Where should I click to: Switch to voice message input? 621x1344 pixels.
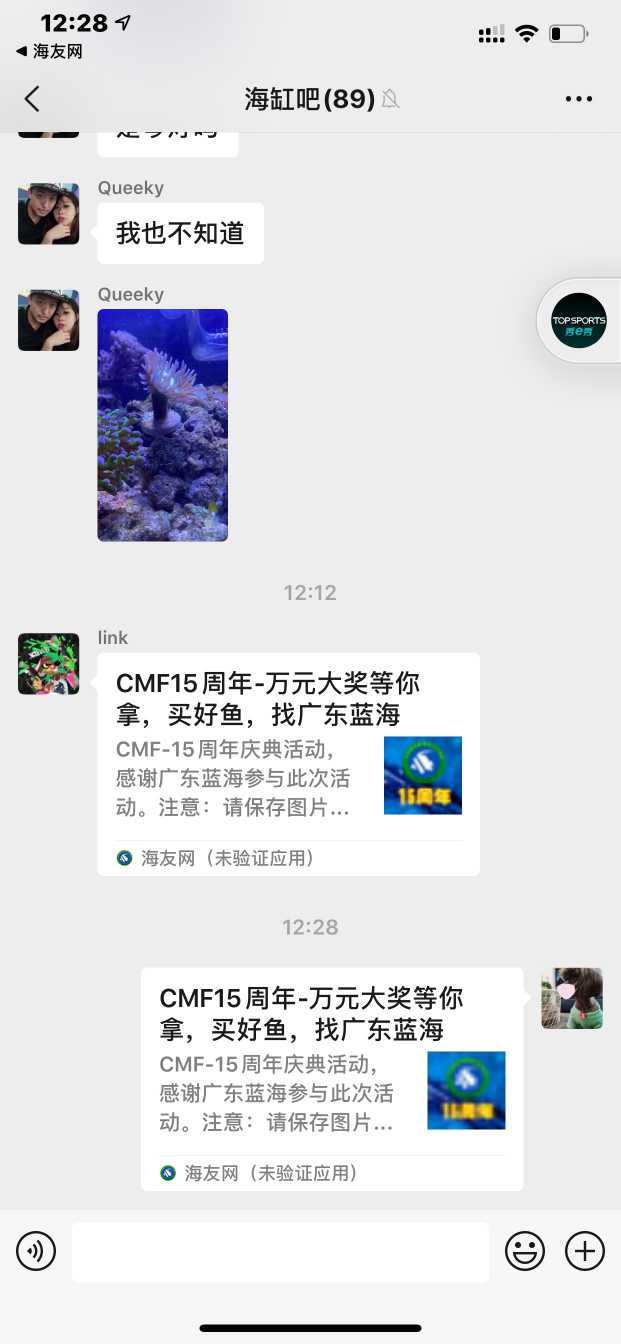(36, 1251)
